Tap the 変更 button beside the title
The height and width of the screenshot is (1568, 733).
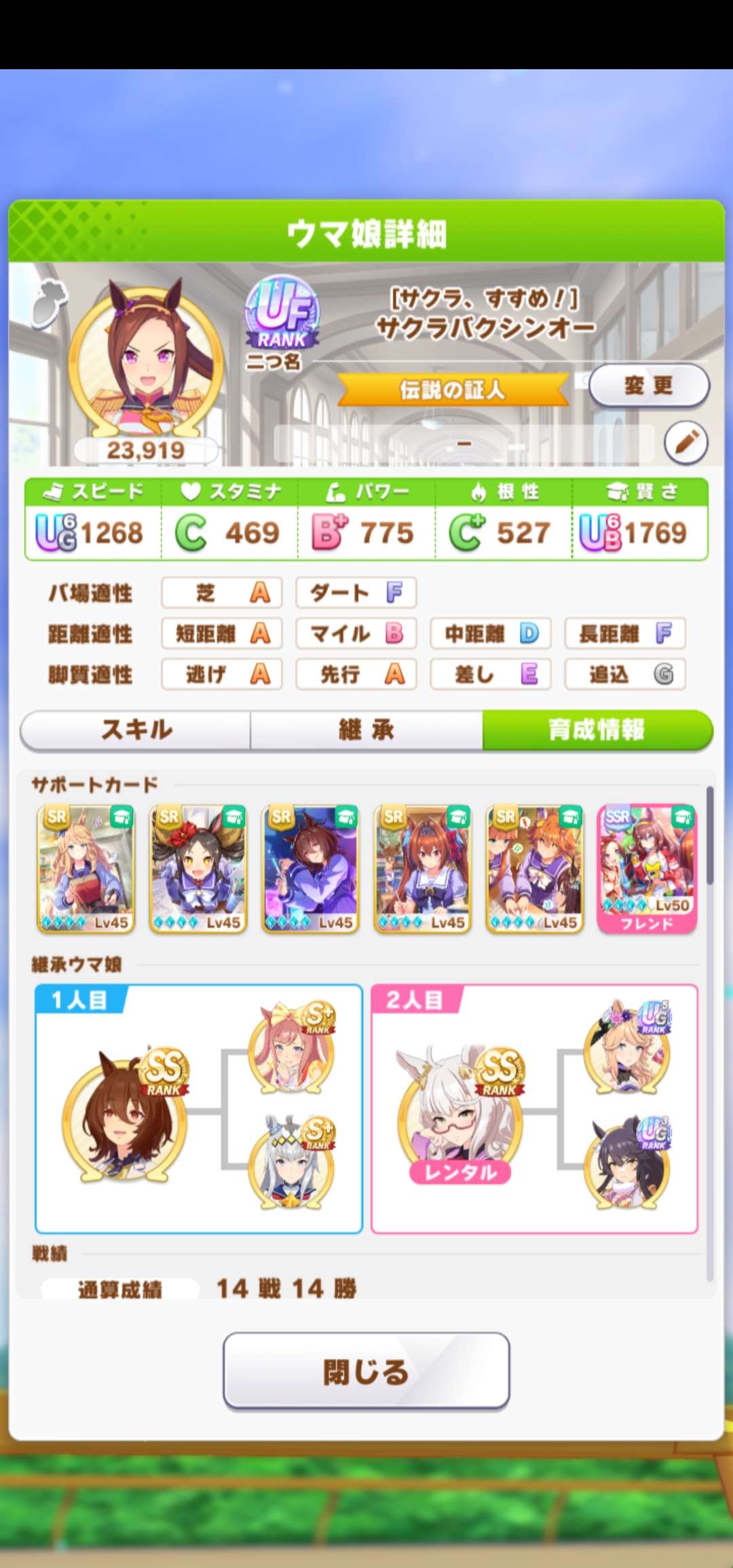(x=648, y=386)
